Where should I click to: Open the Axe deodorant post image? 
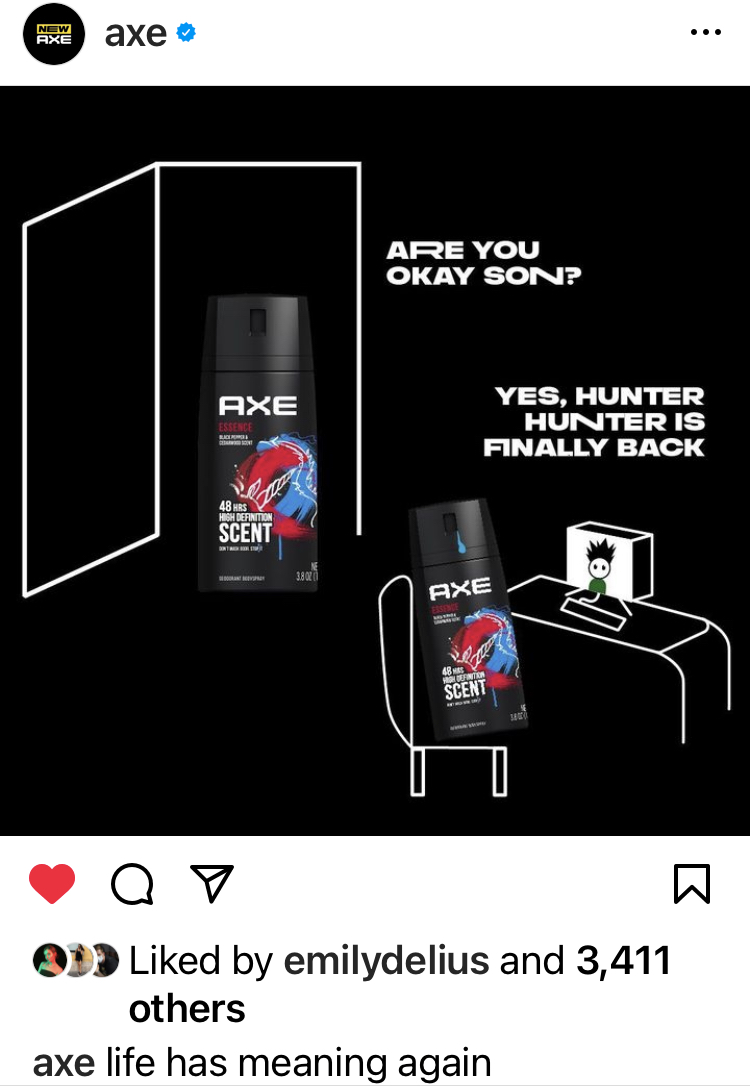[x=375, y=460]
